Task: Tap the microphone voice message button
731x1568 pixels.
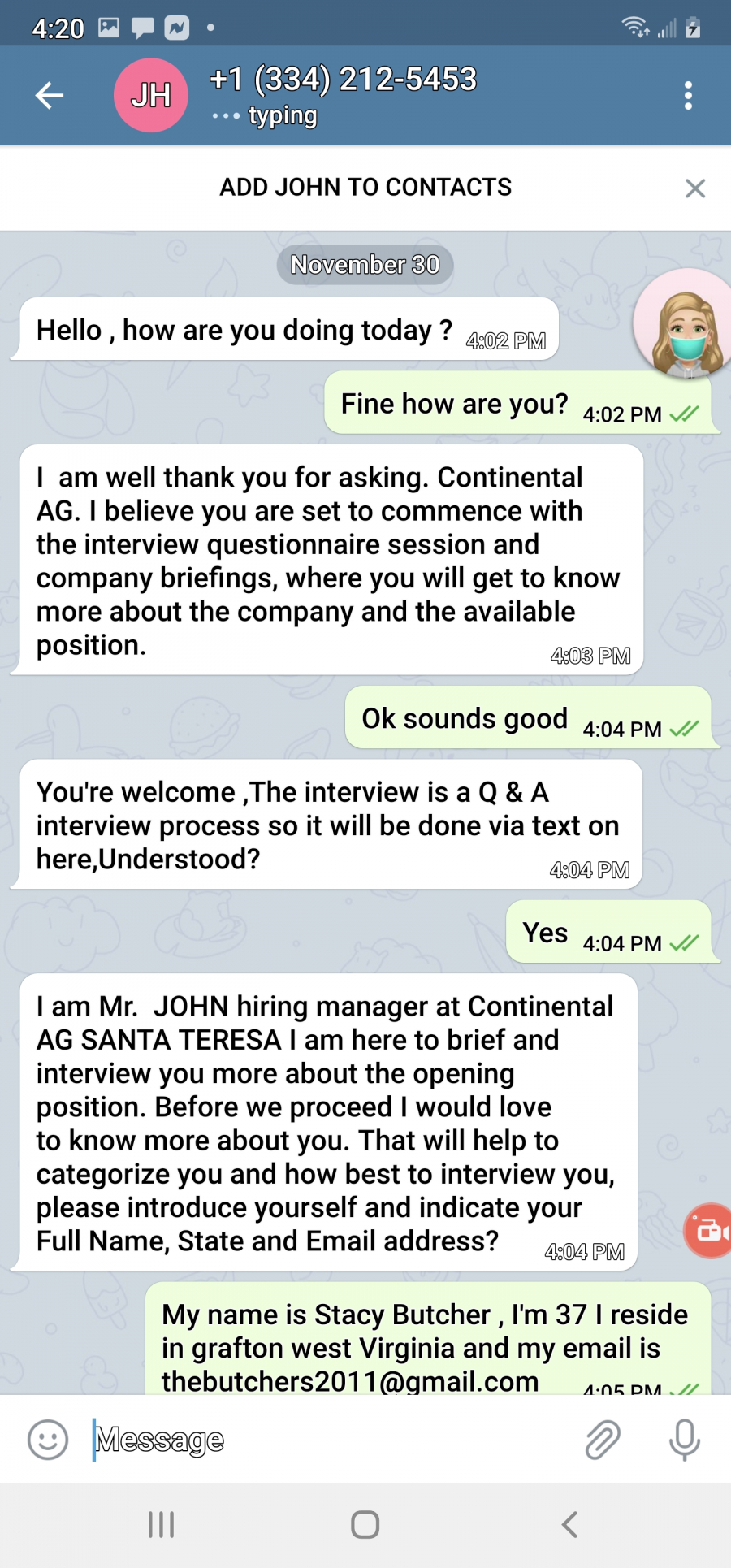Action: click(685, 1440)
